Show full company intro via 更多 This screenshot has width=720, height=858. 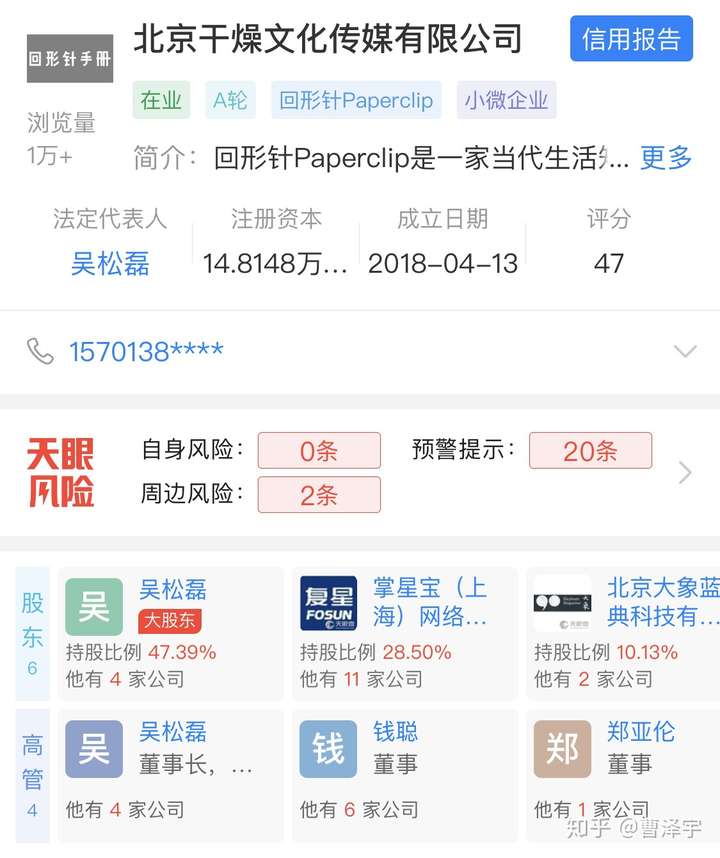[x=664, y=158]
